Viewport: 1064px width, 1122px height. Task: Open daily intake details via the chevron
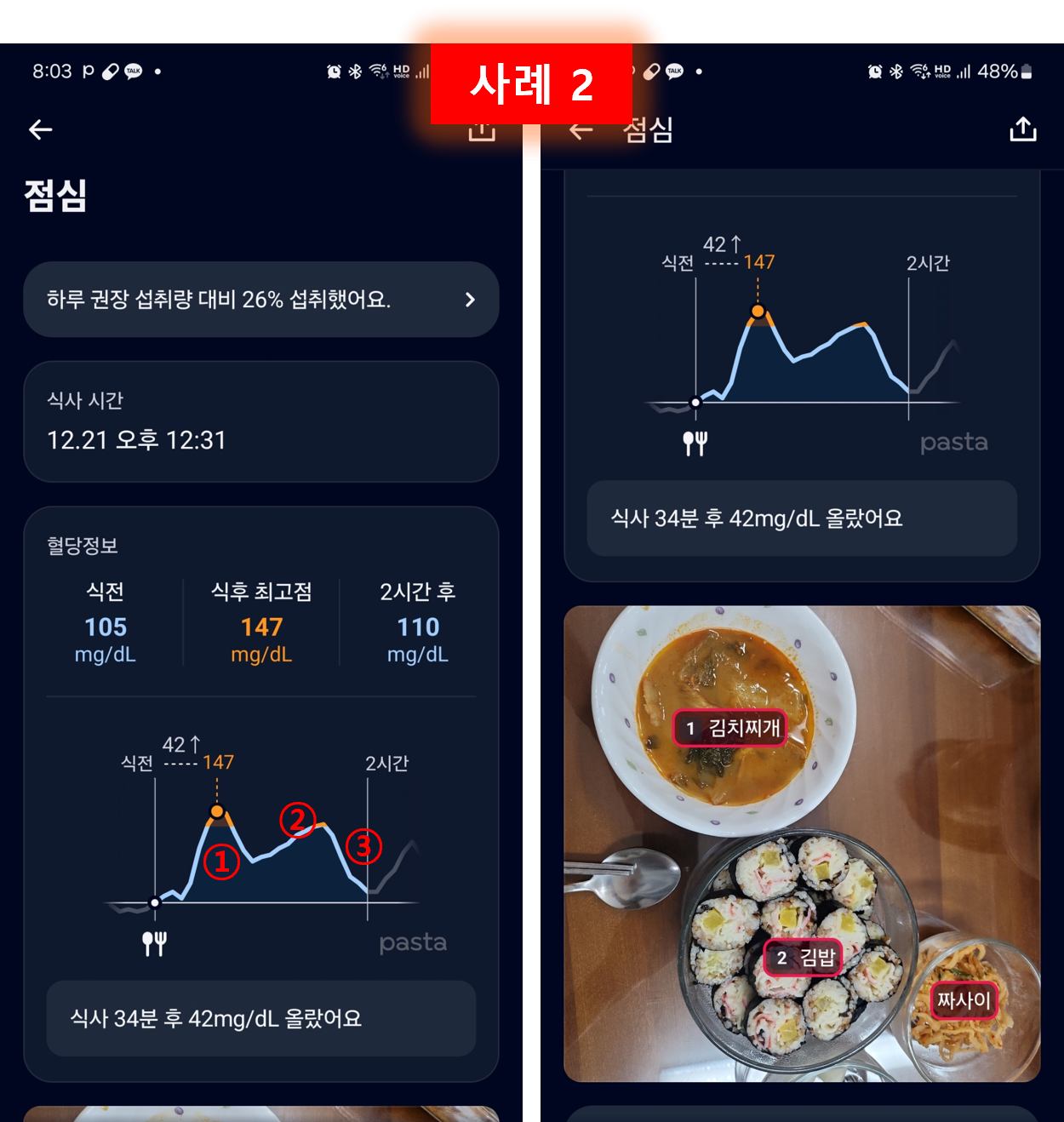(x=470, y=300)
